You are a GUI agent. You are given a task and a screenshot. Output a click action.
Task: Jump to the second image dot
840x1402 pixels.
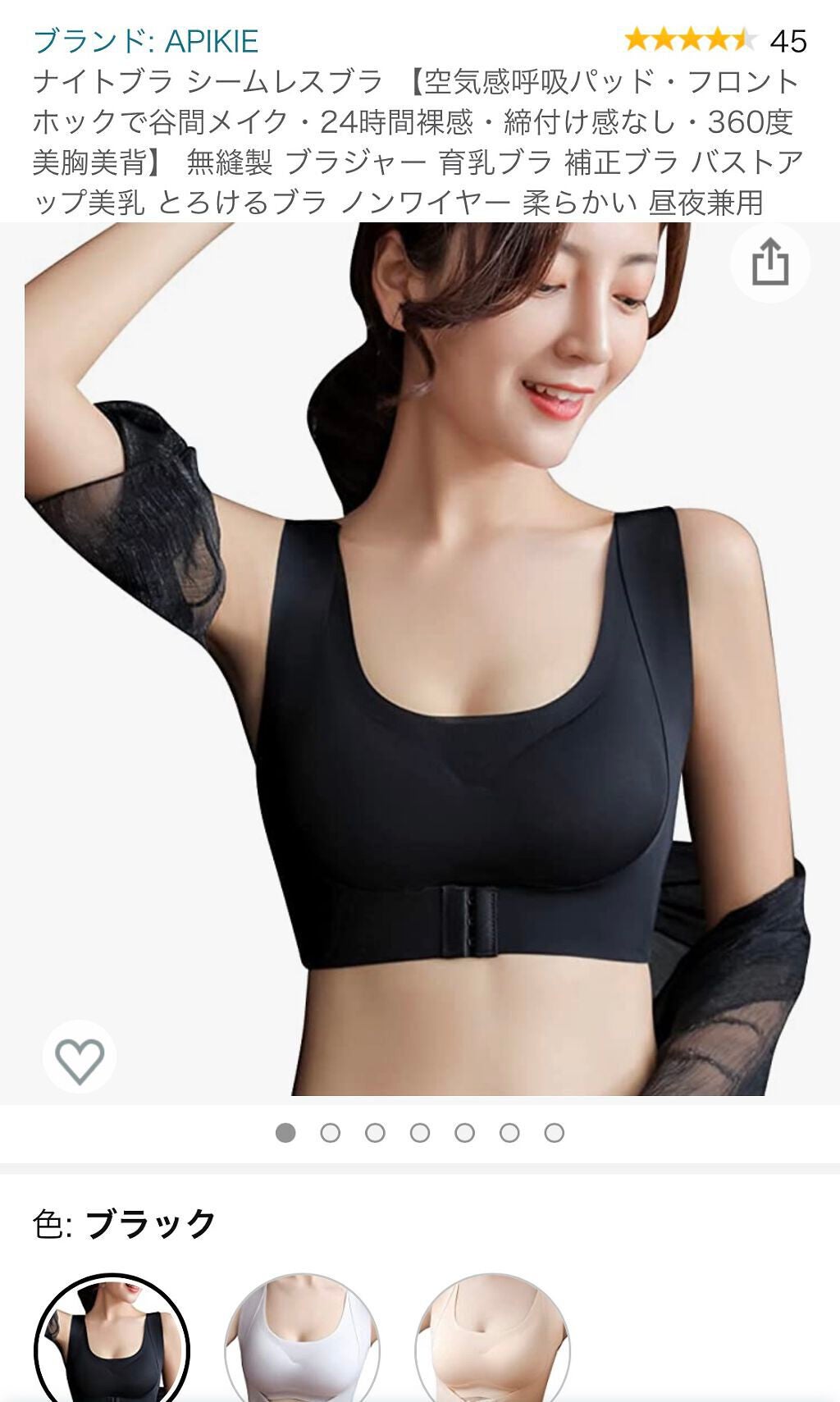(x=331, y=1133)
